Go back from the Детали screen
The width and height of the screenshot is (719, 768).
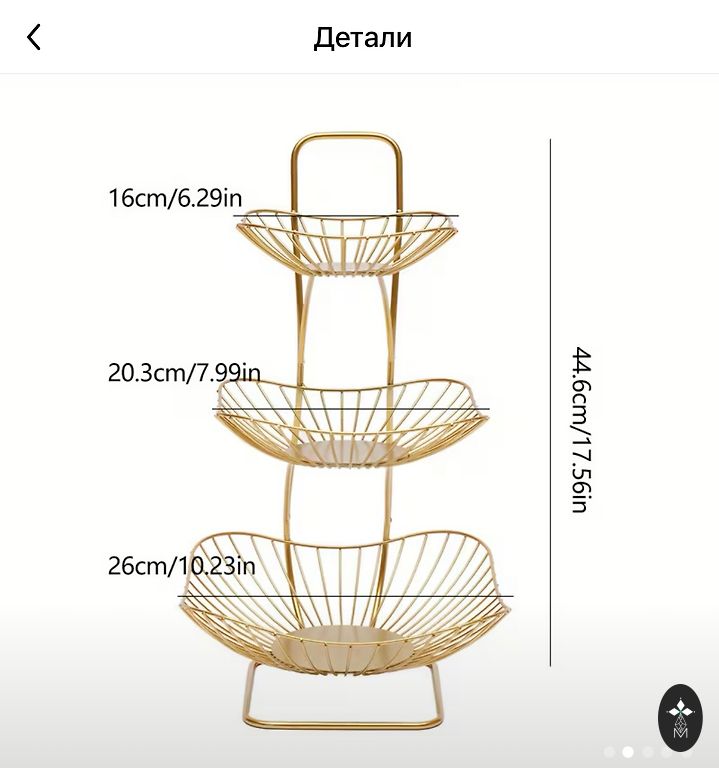[x=34, y=38]
